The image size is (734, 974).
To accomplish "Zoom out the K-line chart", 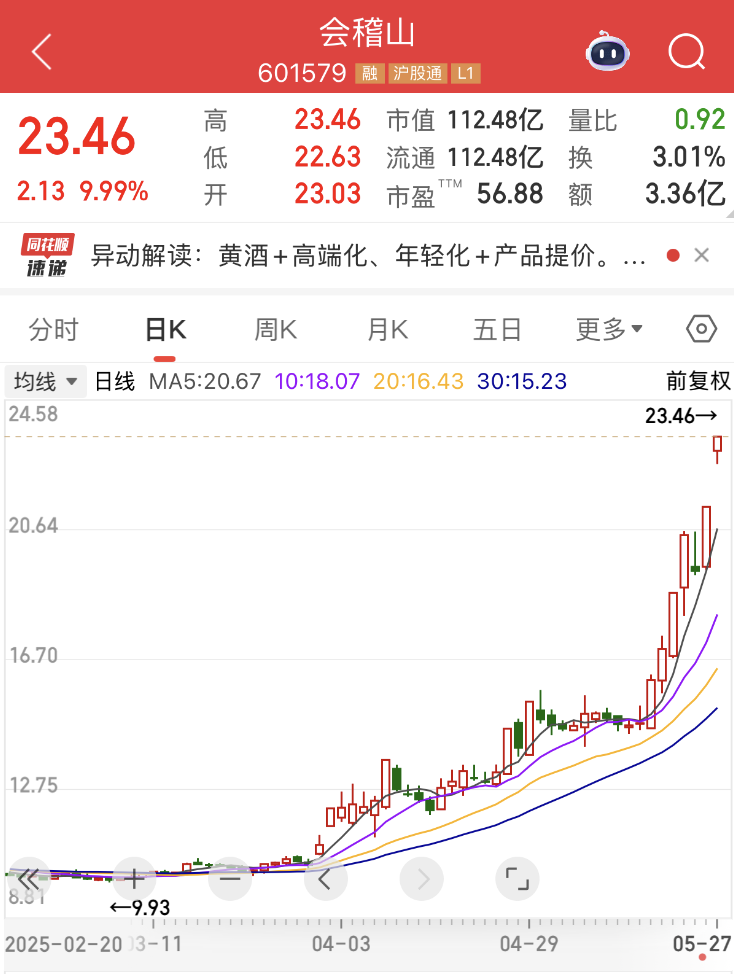I will (x=230, y=879).
